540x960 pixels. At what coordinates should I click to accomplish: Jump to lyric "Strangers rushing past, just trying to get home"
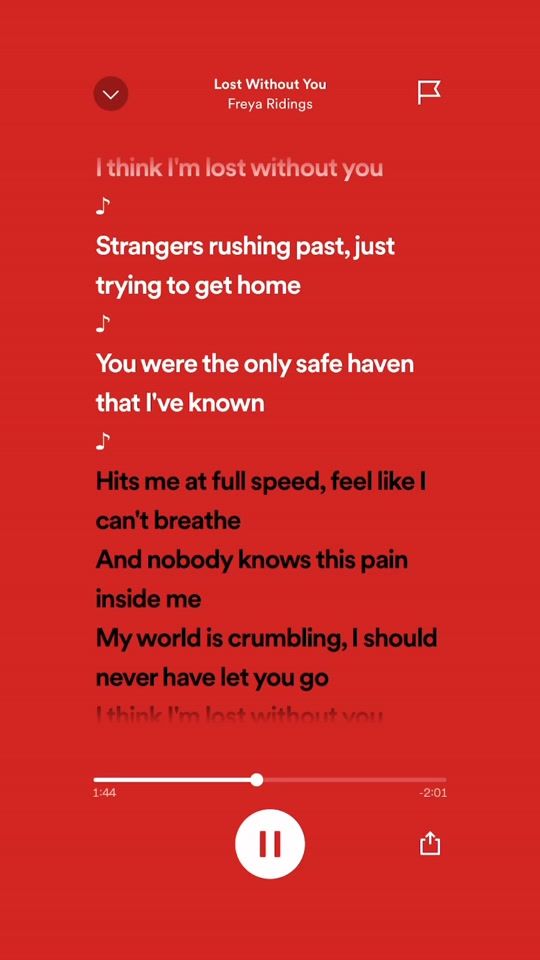tap(246, 266)
